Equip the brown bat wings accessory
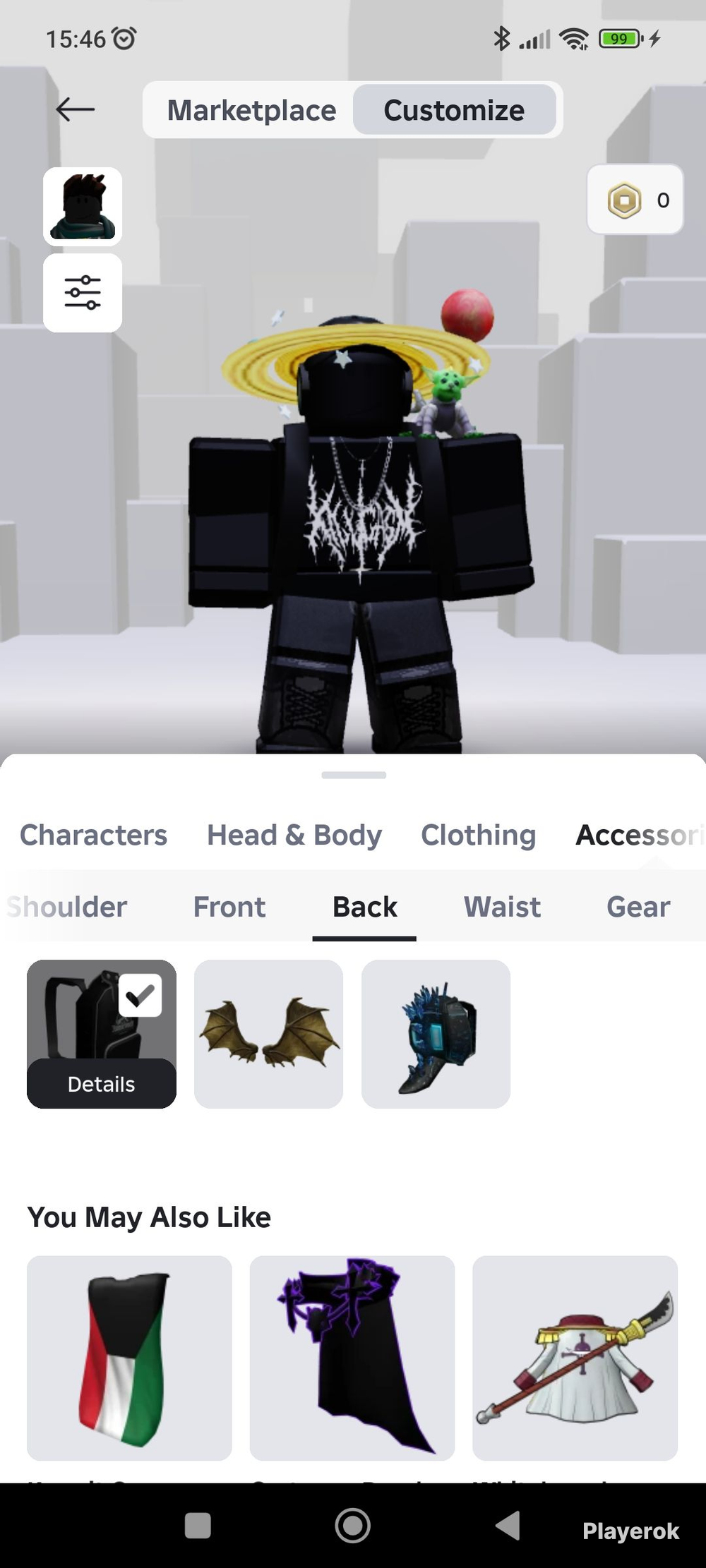This screenshot has width=706, height=1568. tap(268, 1034)
